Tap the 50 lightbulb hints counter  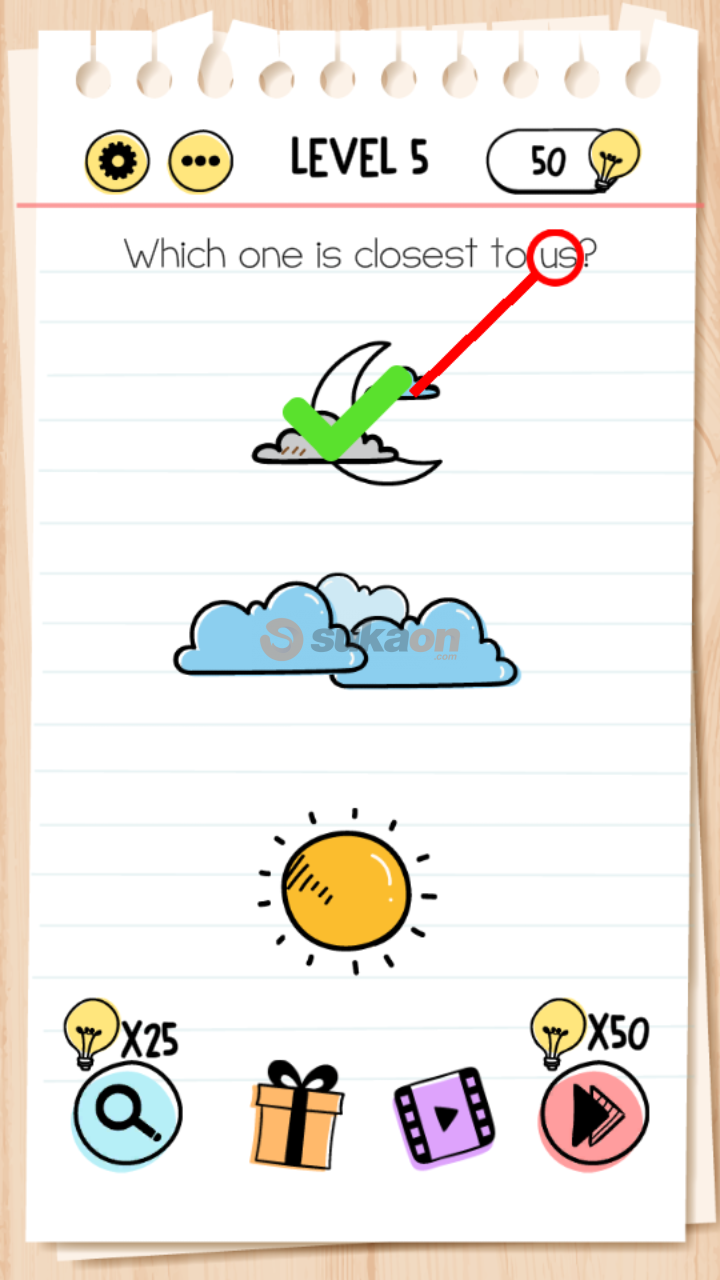click(560, 160)
